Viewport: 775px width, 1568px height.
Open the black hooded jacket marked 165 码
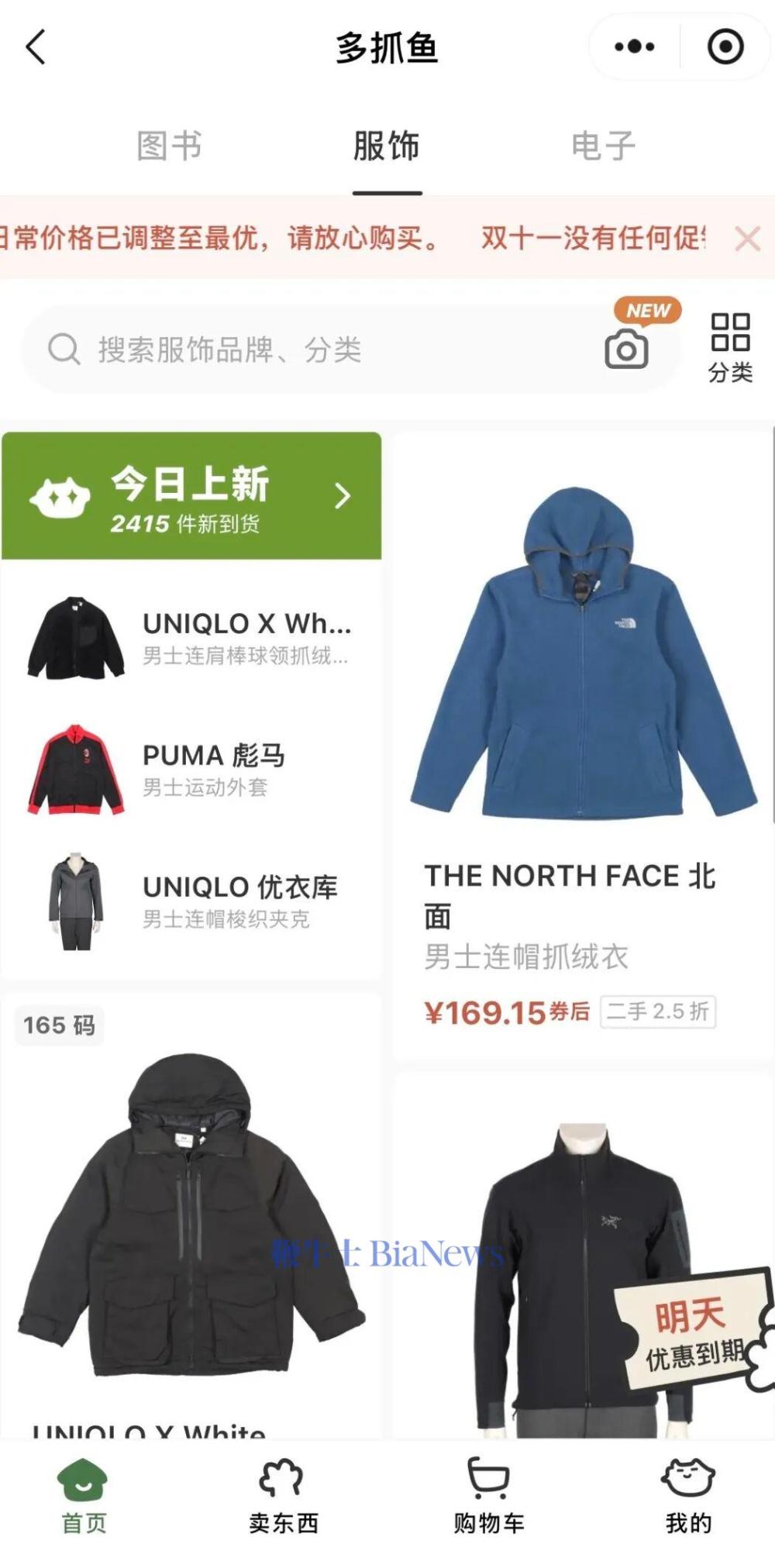click(191, 1217)
